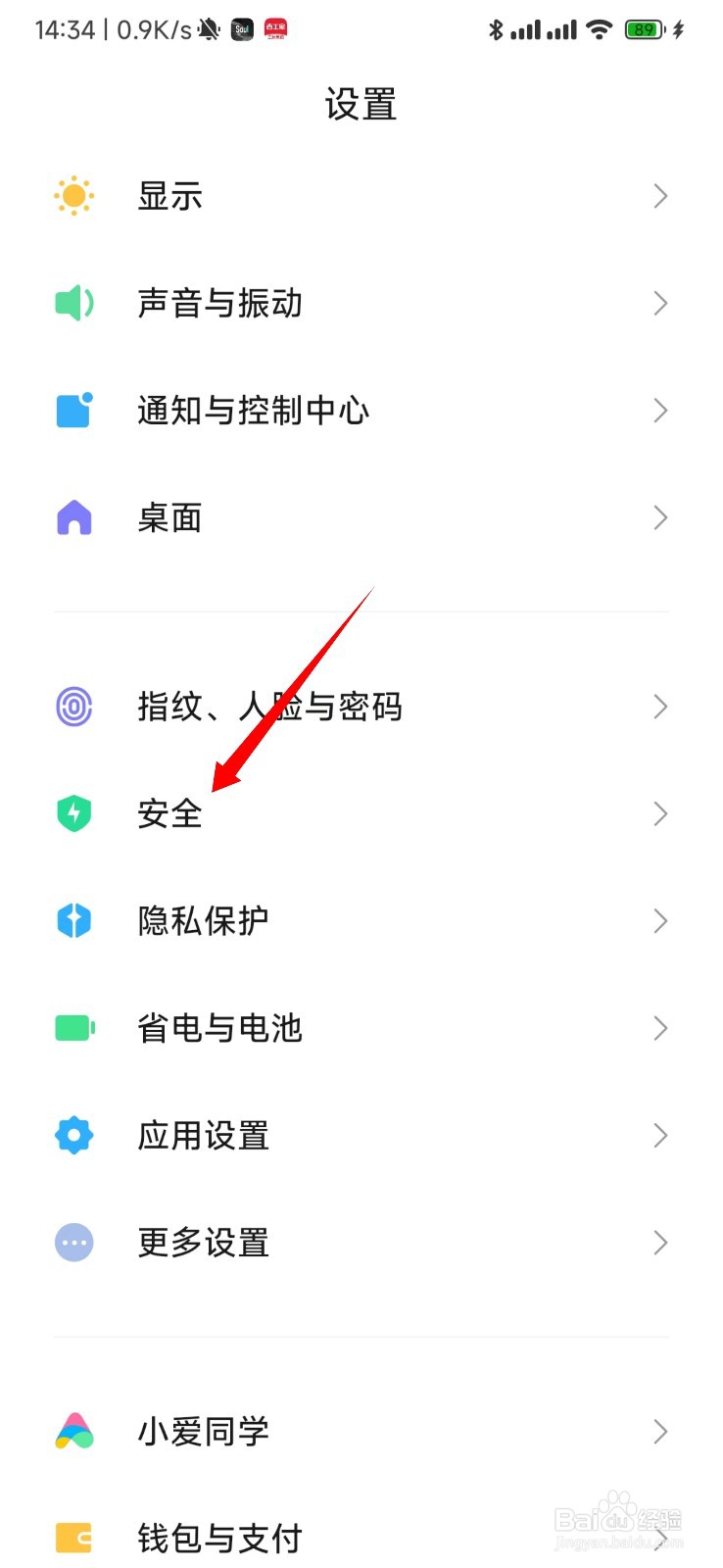This screenshot has width=723, height=1568.
Task: Select the 更多设置 menu entry
Action: [202, 1243]
